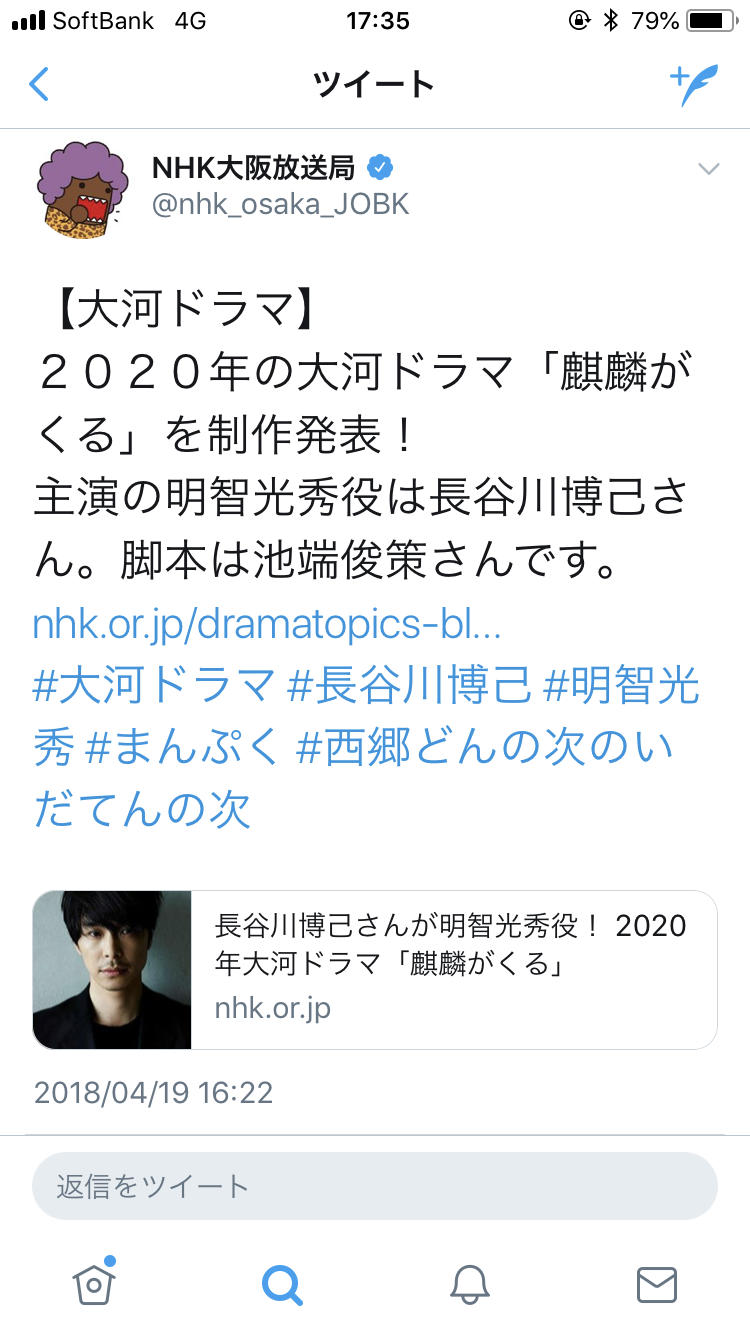Open the direct messages tab
Image resolution: width=750 pixels, height=1334 pixels.
(x=657, y=1283)
